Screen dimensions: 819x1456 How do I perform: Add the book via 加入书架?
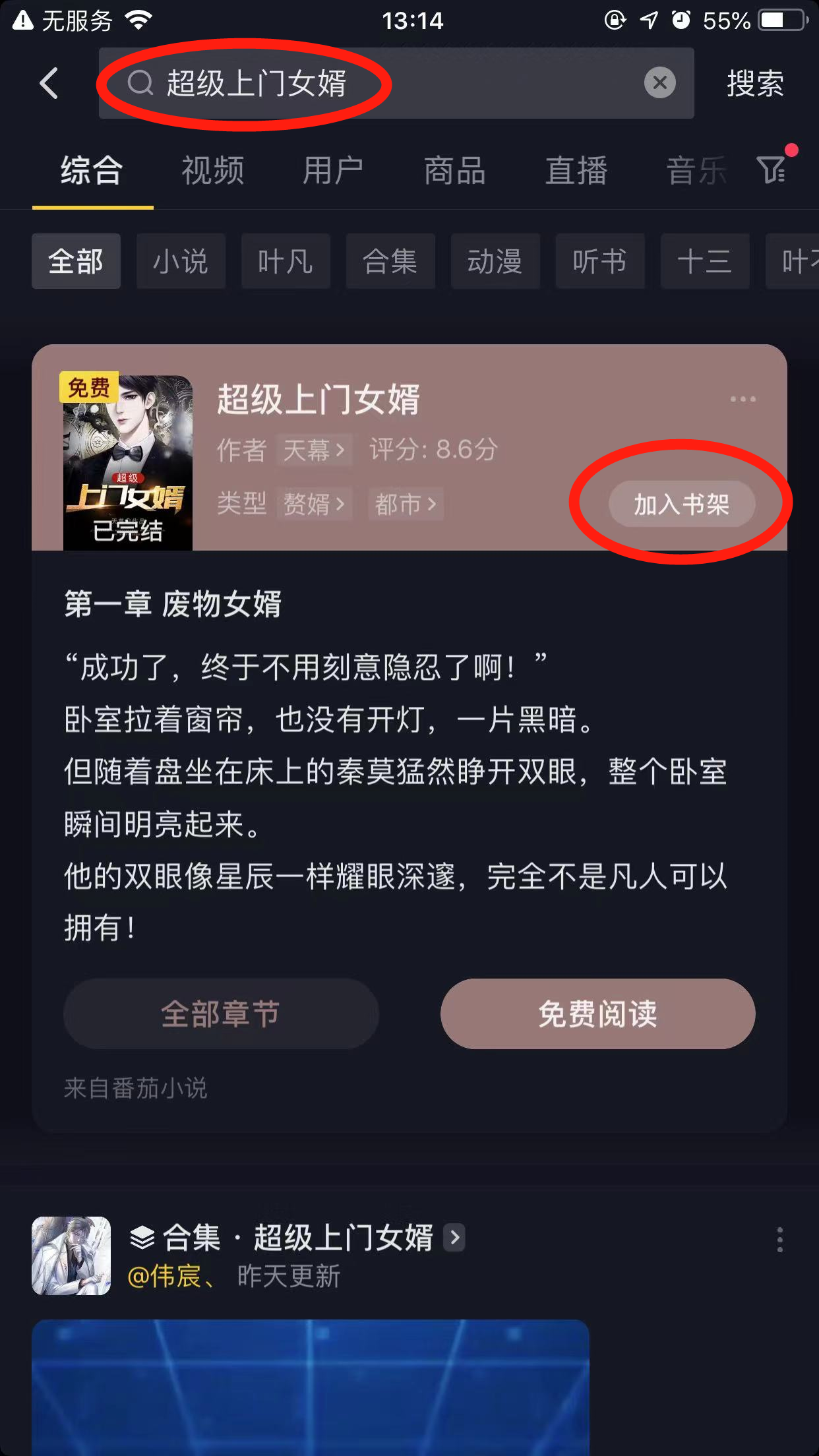pos(681,504)
